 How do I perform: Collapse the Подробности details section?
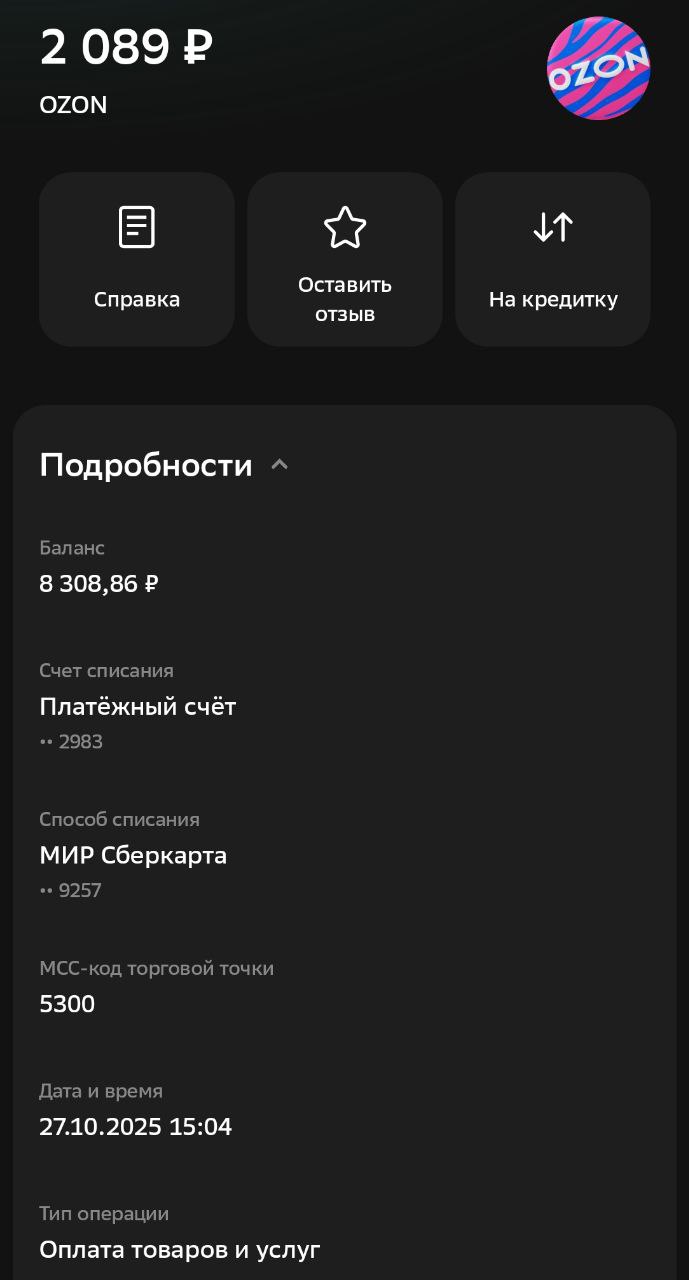click(x=280, y=465)
